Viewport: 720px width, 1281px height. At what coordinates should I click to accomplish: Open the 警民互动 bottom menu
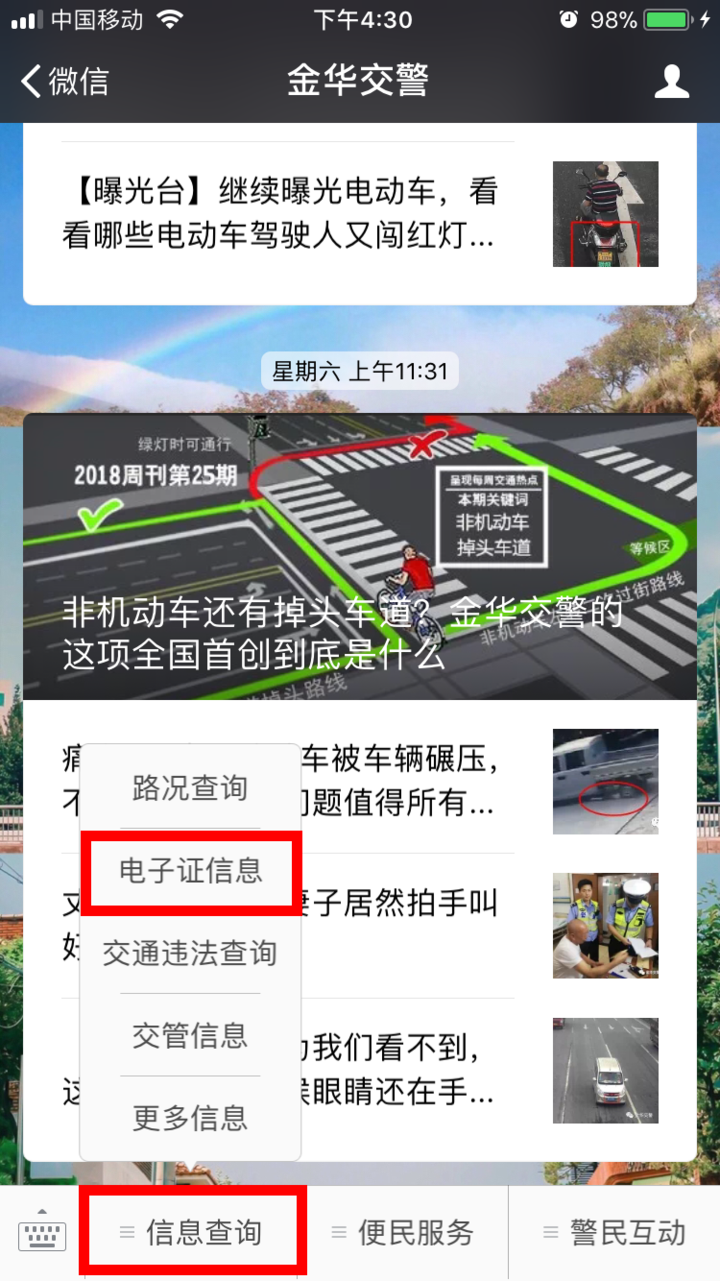pos(614,1233)
